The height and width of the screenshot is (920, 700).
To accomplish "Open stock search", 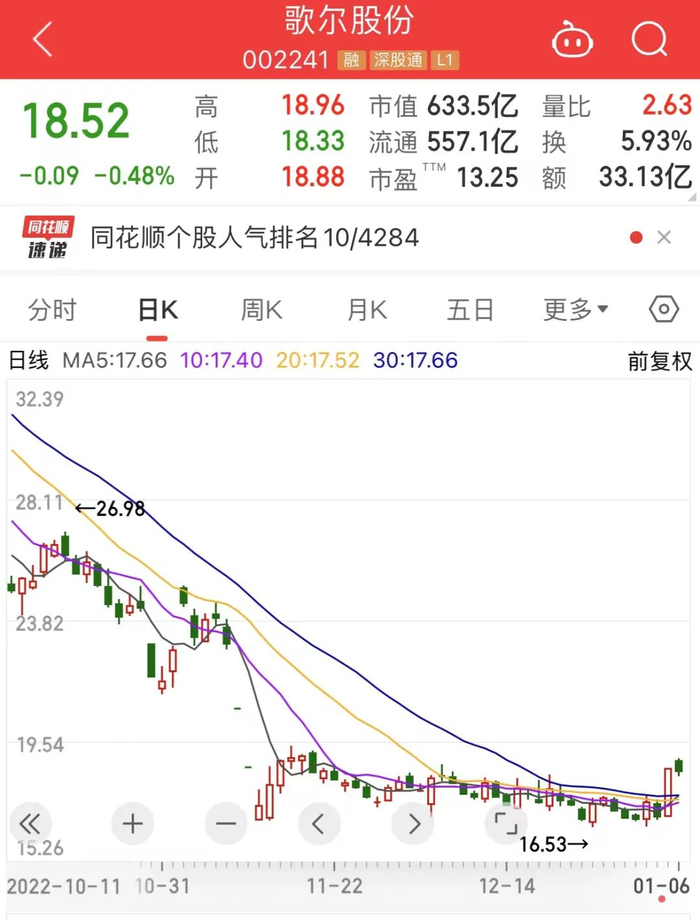I will [x=649, y=40].
